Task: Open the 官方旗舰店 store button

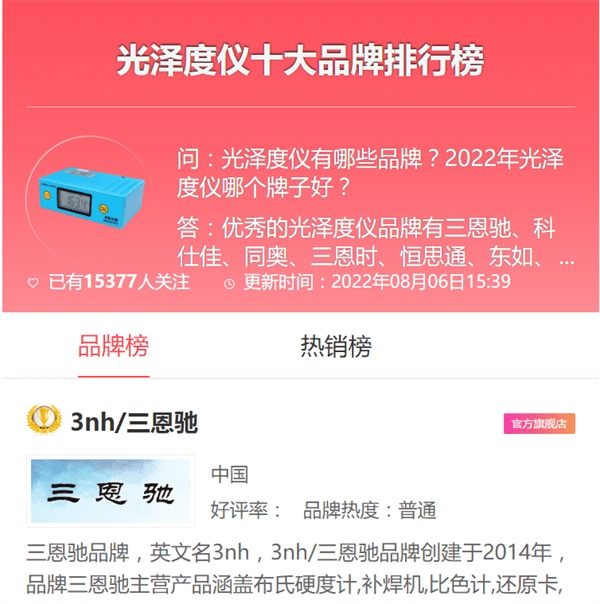Action: [x=538, y=423]
